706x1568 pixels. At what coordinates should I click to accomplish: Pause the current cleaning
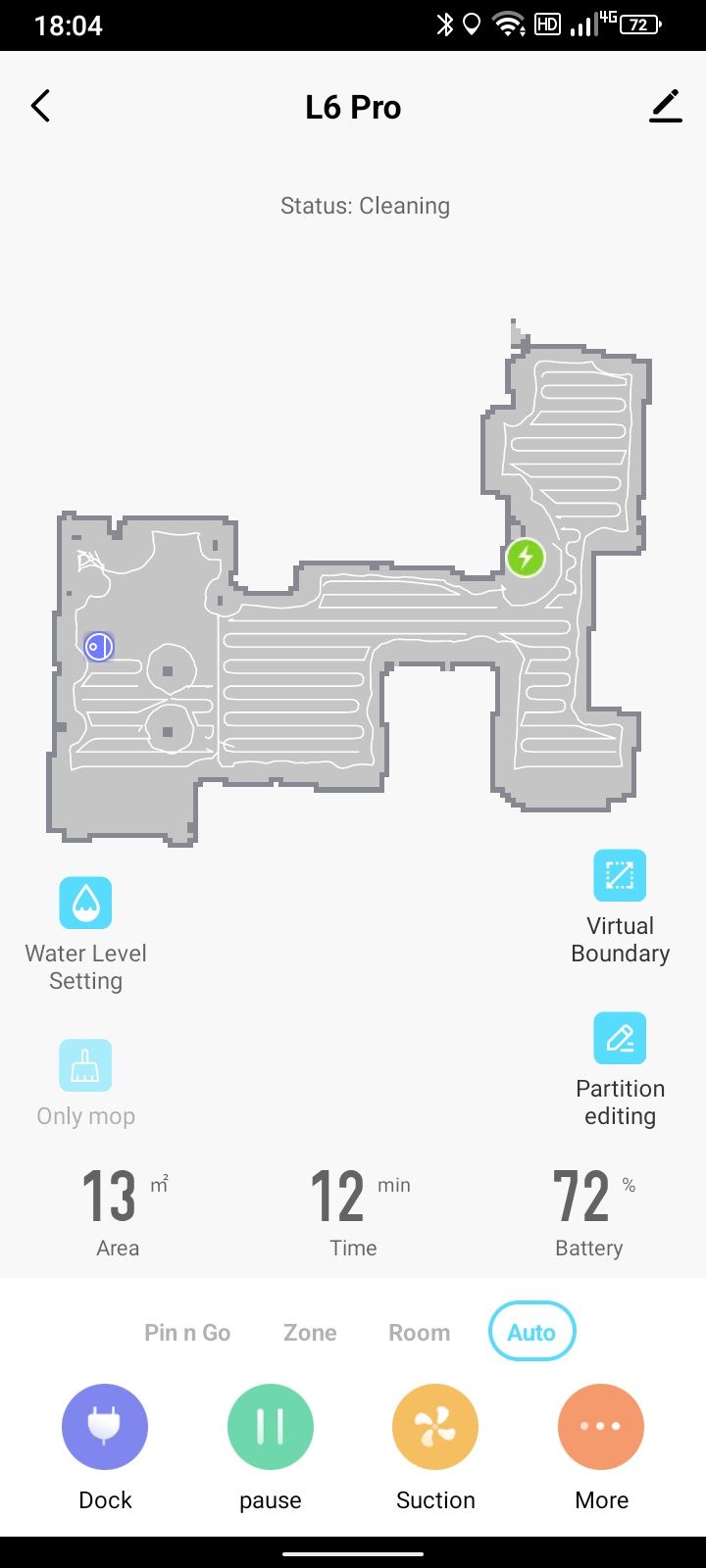[x=271, y=1427]
